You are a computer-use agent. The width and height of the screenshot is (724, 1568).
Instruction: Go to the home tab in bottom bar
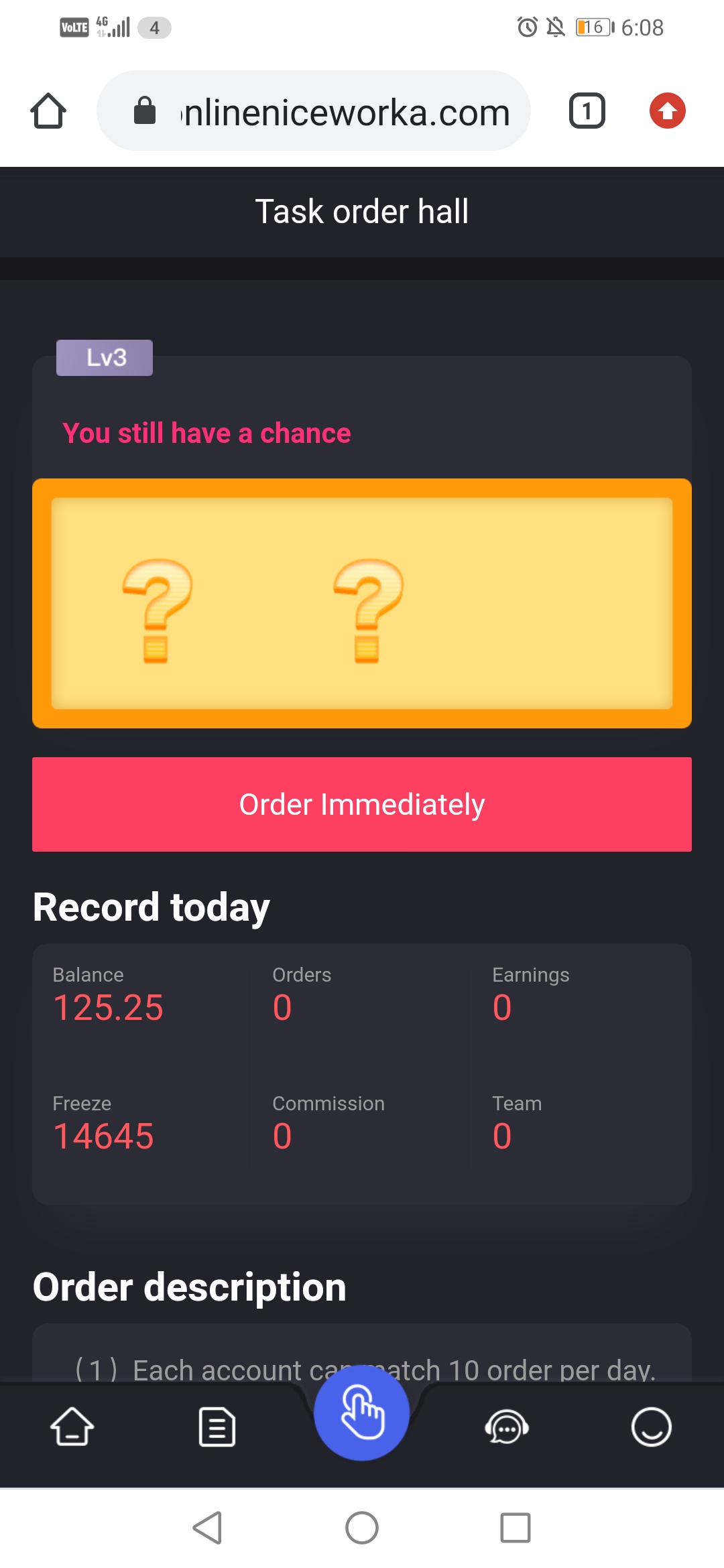(72, 1427)
